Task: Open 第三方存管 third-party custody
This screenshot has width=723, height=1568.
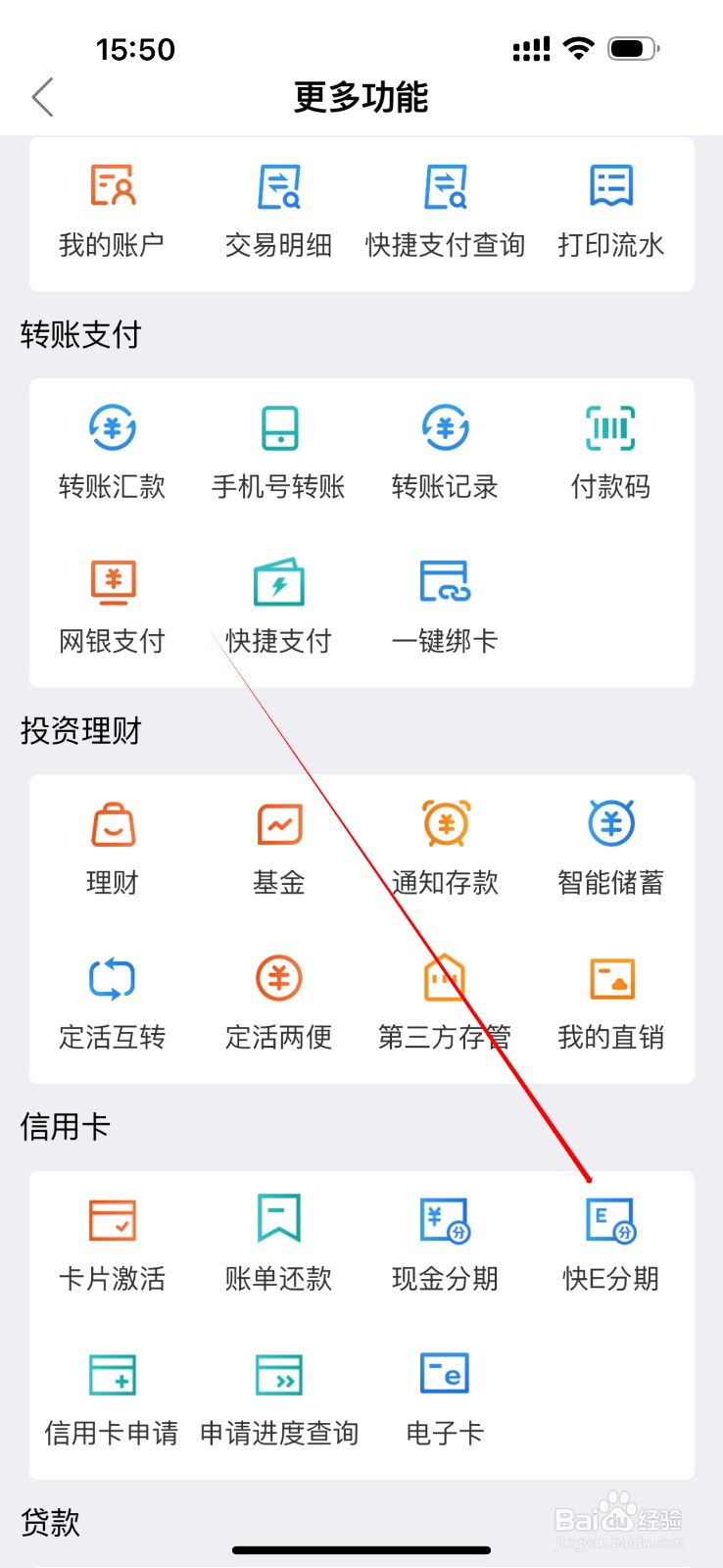Action: (x=445, y=1002)
